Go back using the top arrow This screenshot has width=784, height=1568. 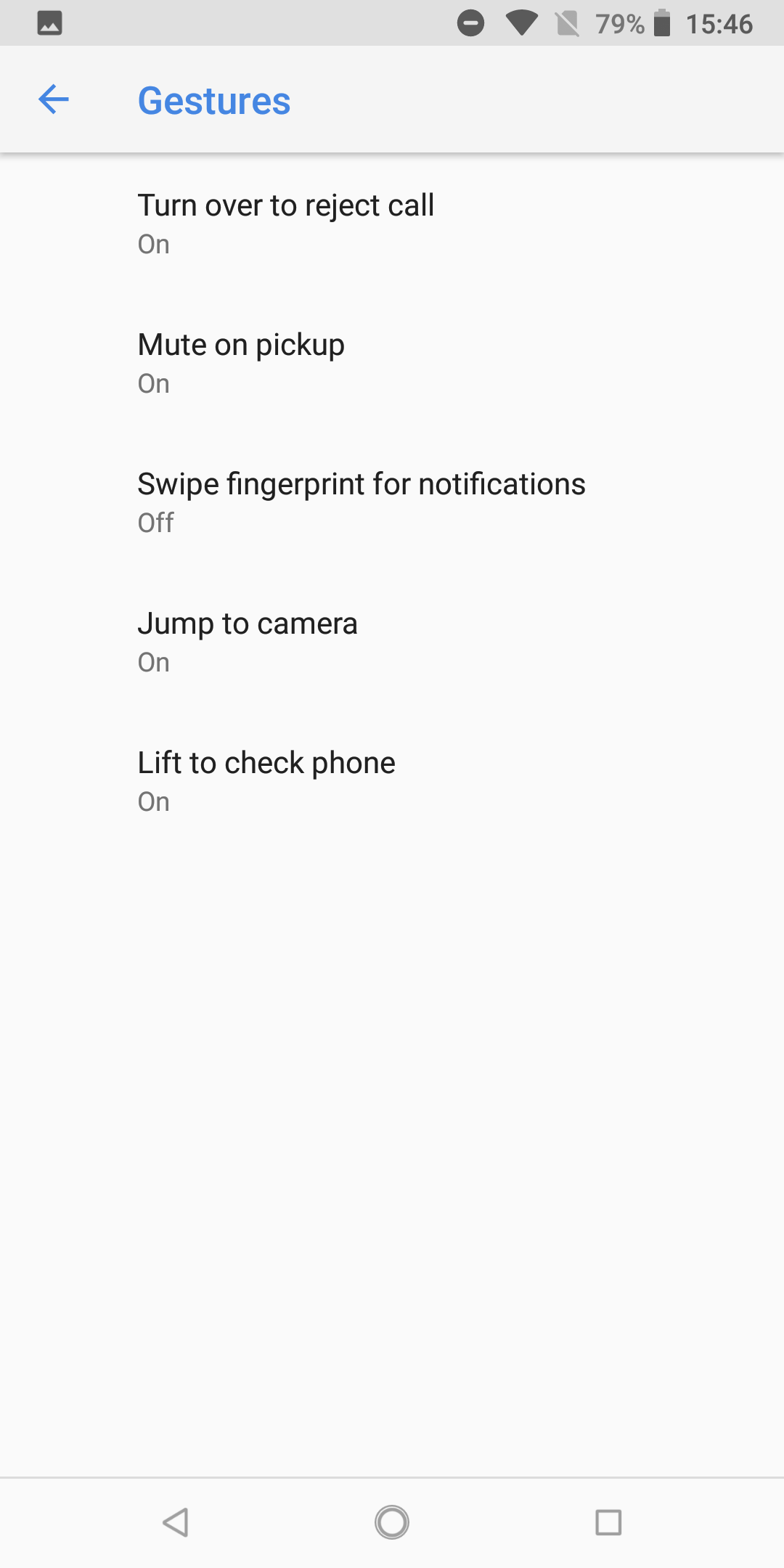point(54,99)
